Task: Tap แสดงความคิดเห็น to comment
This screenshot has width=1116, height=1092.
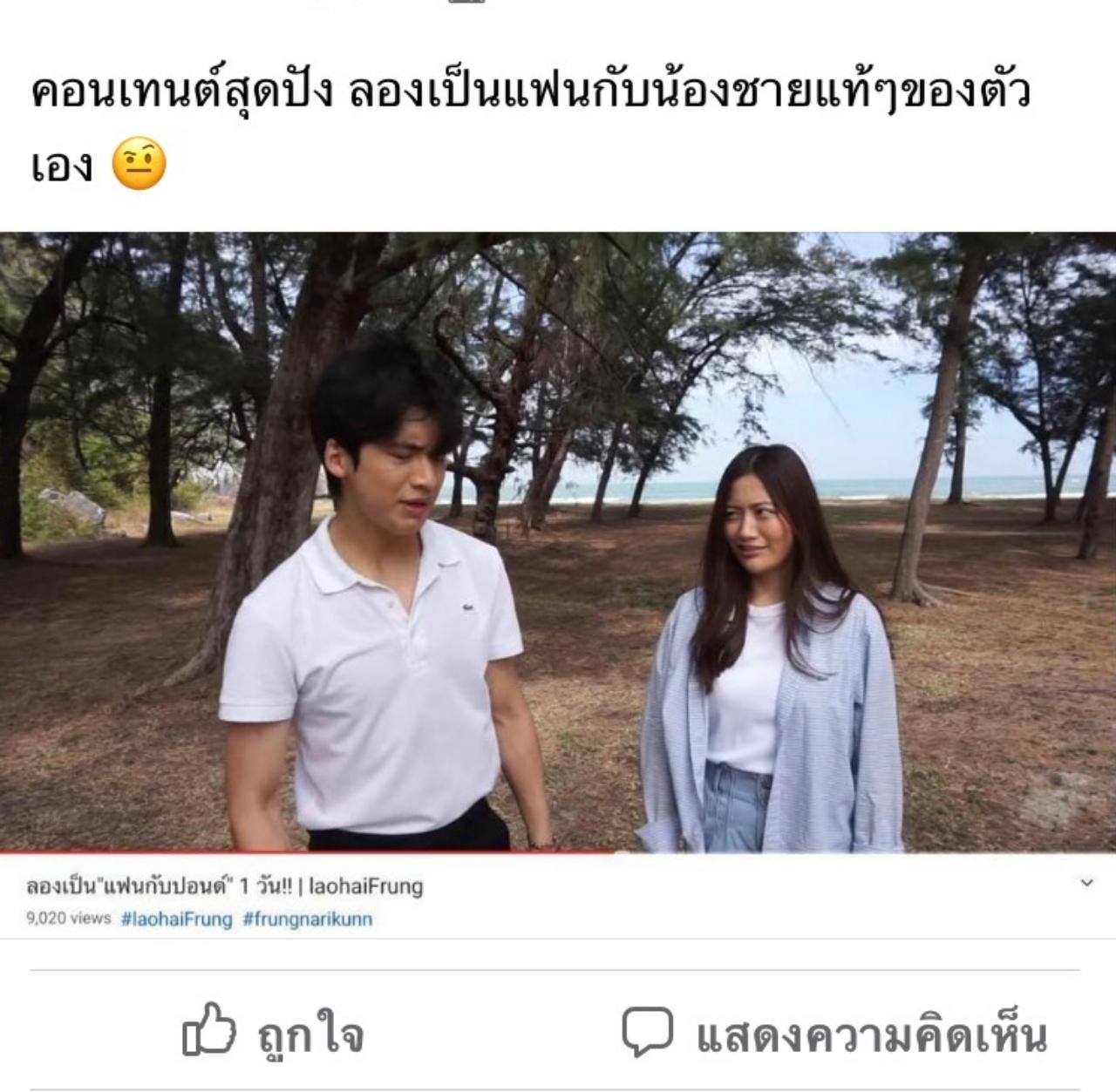Action: pyautogui.click(x=833, y=1034)
